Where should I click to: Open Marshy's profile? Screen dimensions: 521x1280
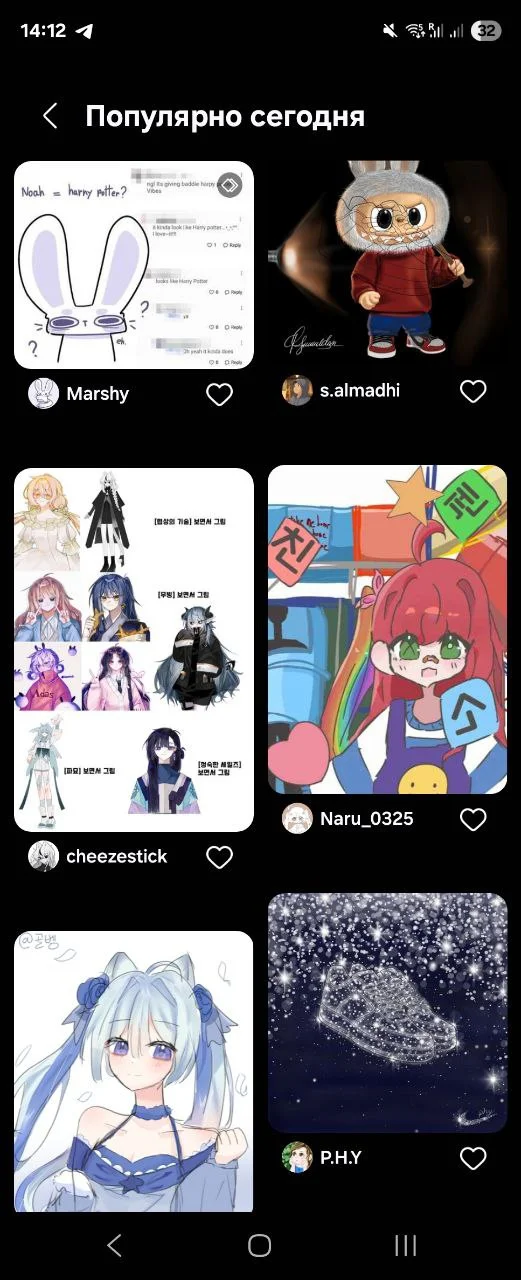tap(79, 394)
